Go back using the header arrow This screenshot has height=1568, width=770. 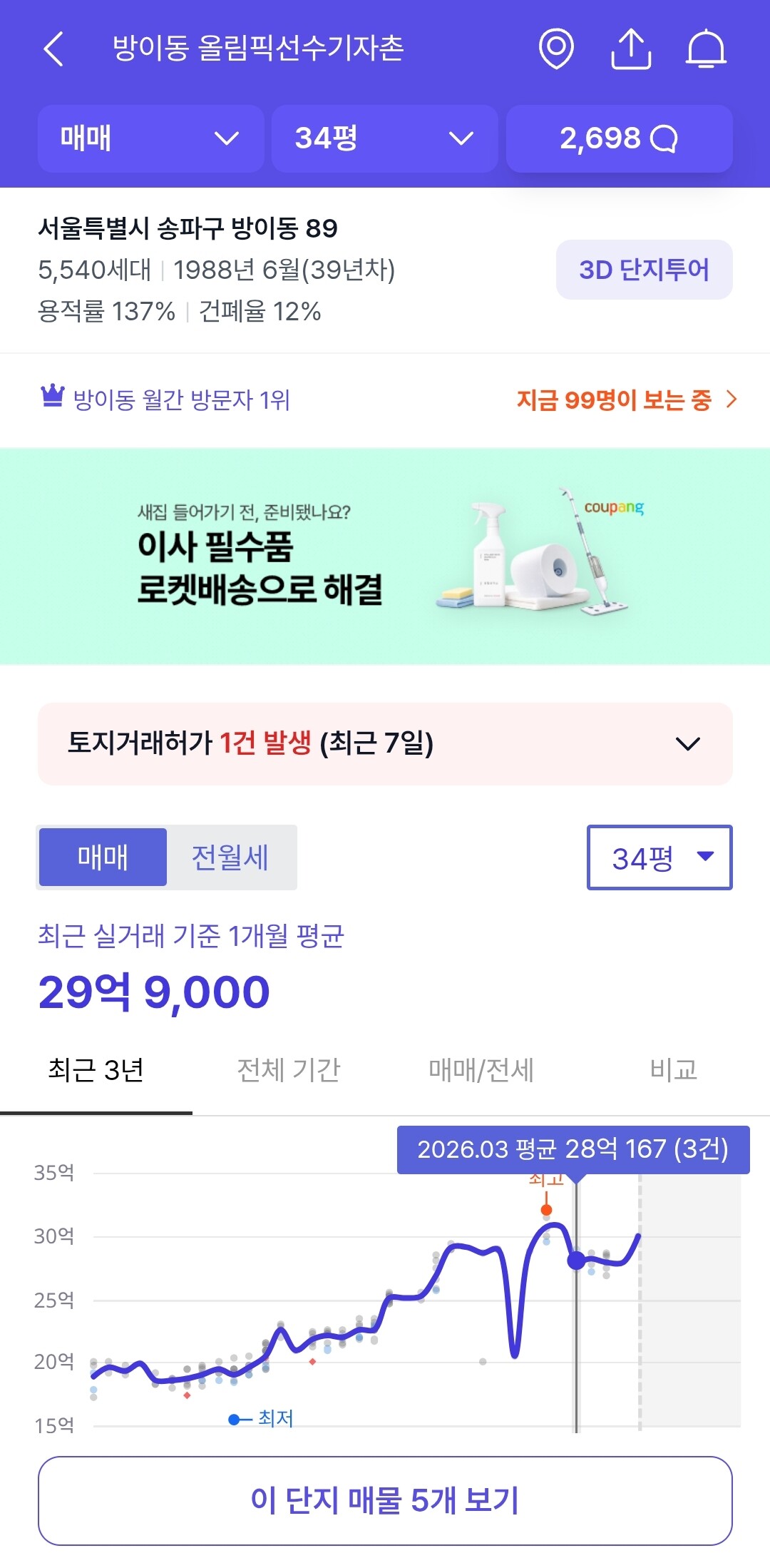point(54,49)
